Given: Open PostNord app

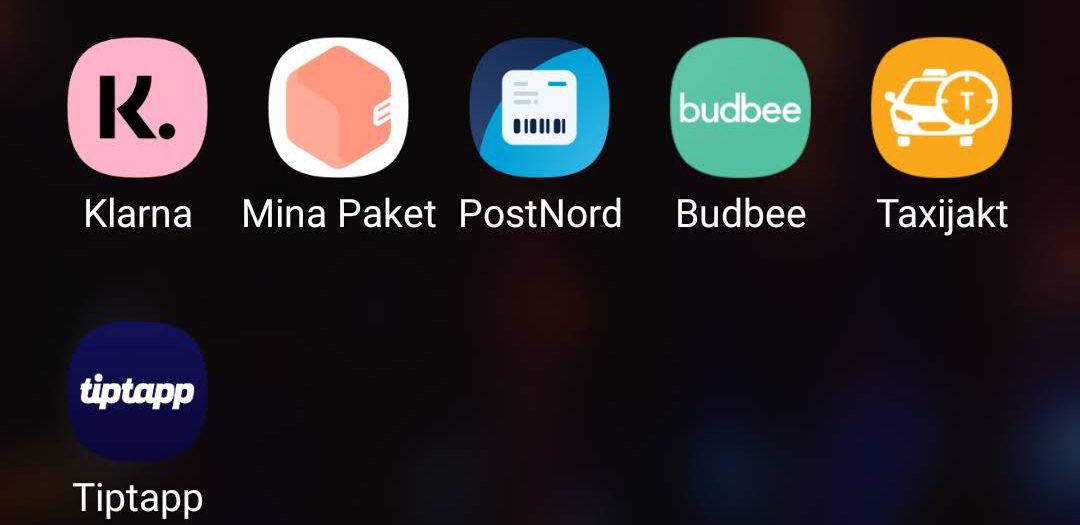Looking at the screenshot, I should 540,108.
